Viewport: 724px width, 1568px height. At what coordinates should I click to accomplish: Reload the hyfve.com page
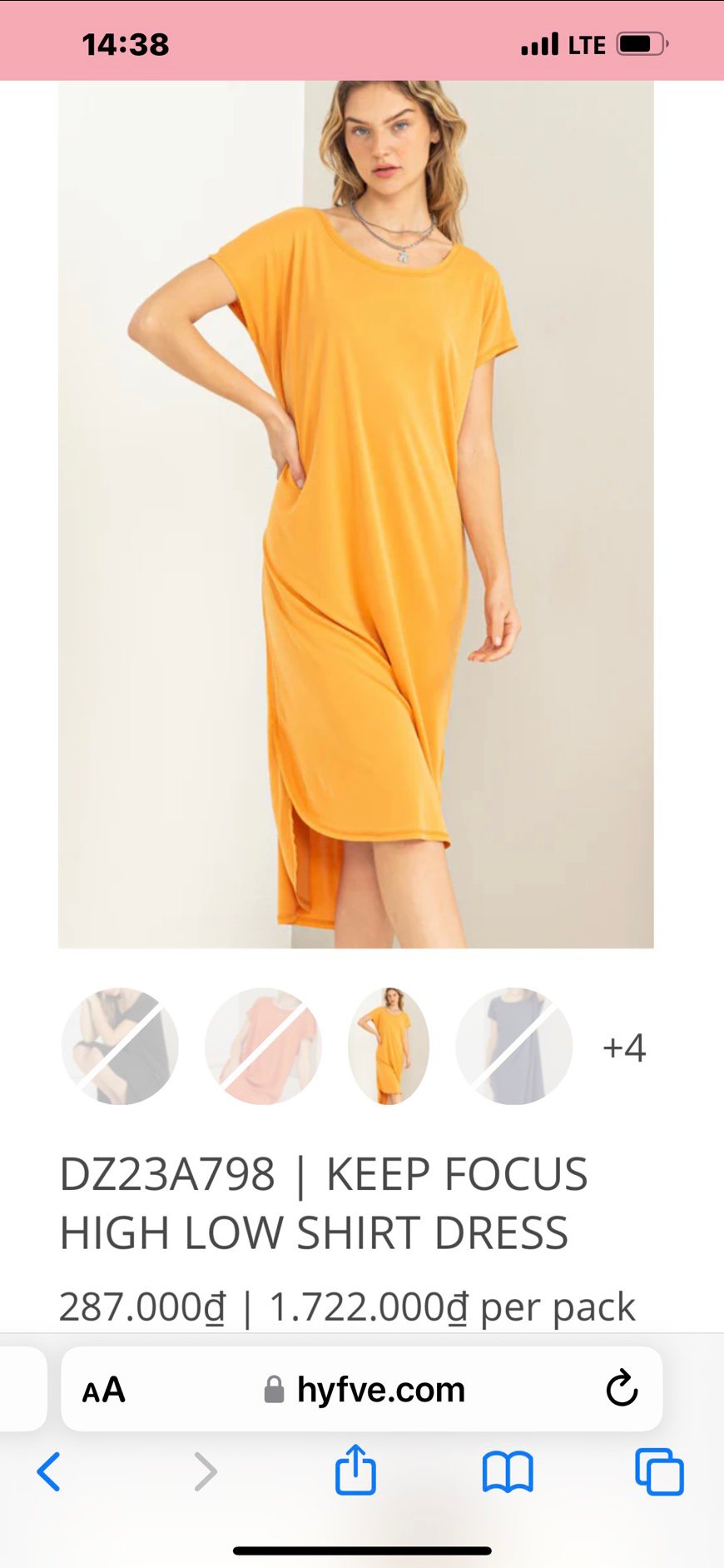(621, 1389)
